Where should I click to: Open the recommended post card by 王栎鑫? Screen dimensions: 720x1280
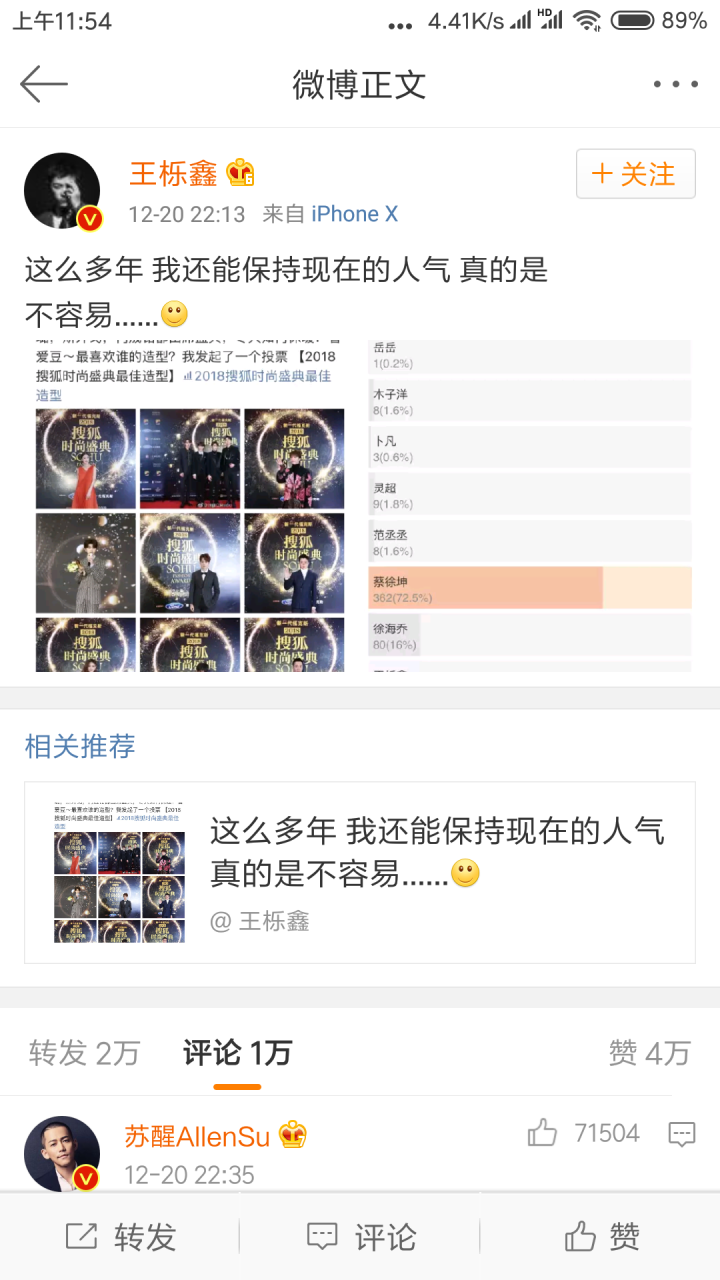click(x=360, y=872)
